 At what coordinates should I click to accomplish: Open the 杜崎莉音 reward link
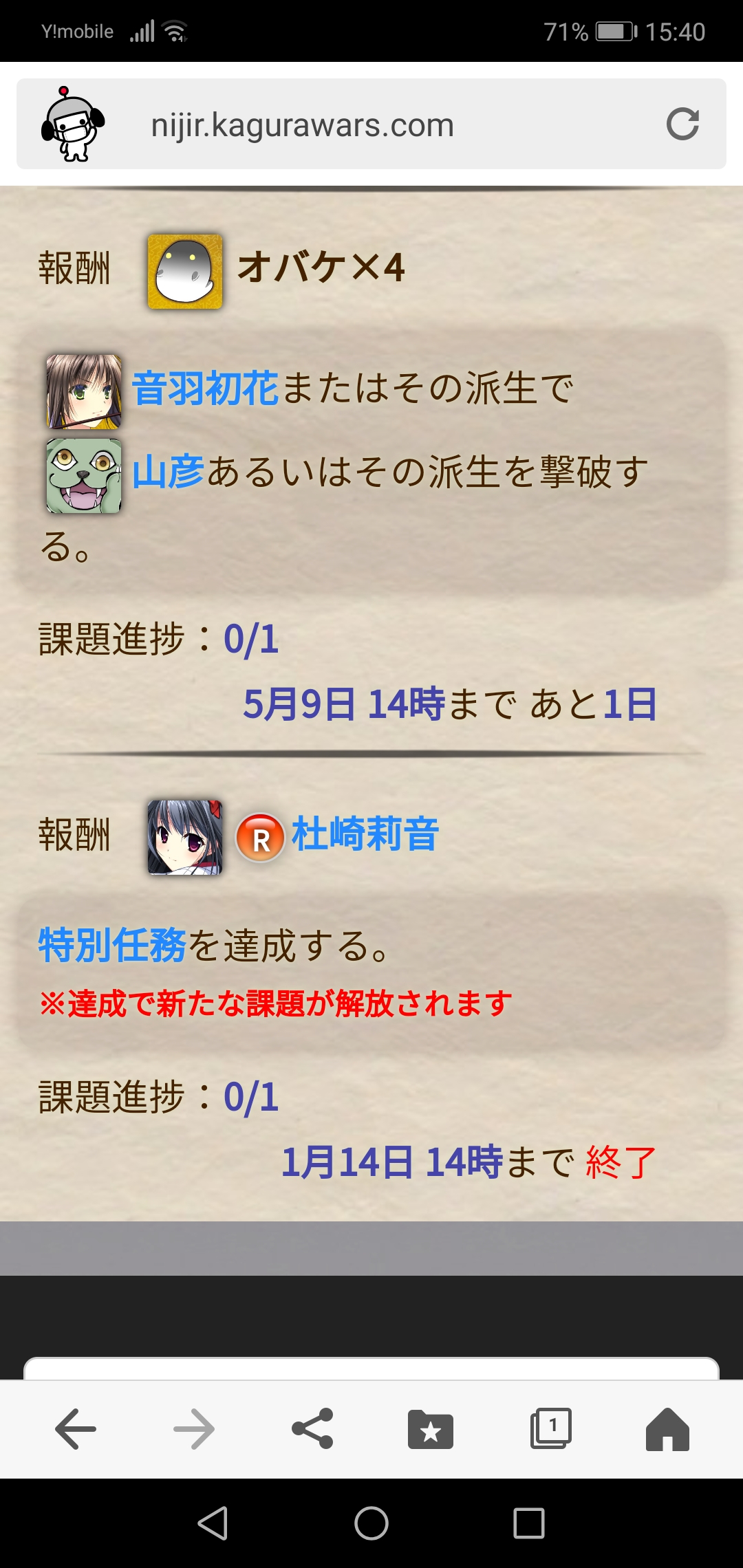coord(365,835)
